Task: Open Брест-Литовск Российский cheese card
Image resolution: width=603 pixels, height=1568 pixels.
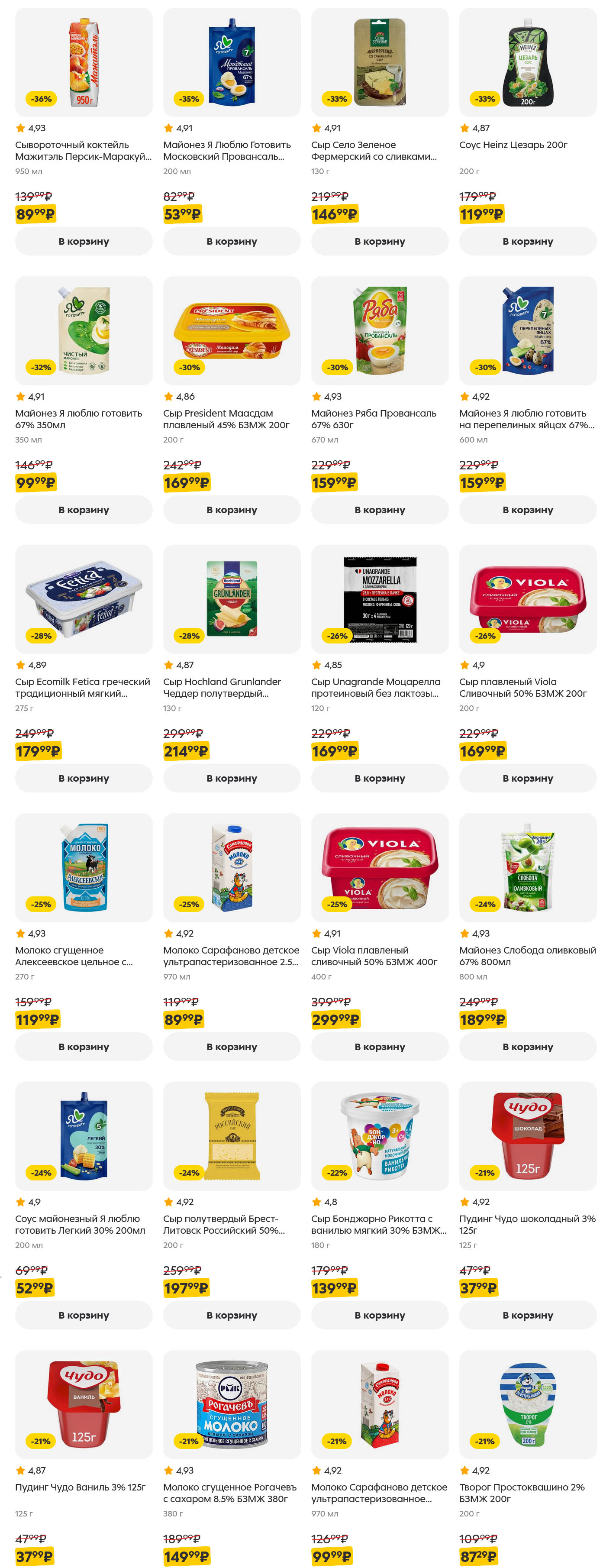Action: pos(231,1136)
